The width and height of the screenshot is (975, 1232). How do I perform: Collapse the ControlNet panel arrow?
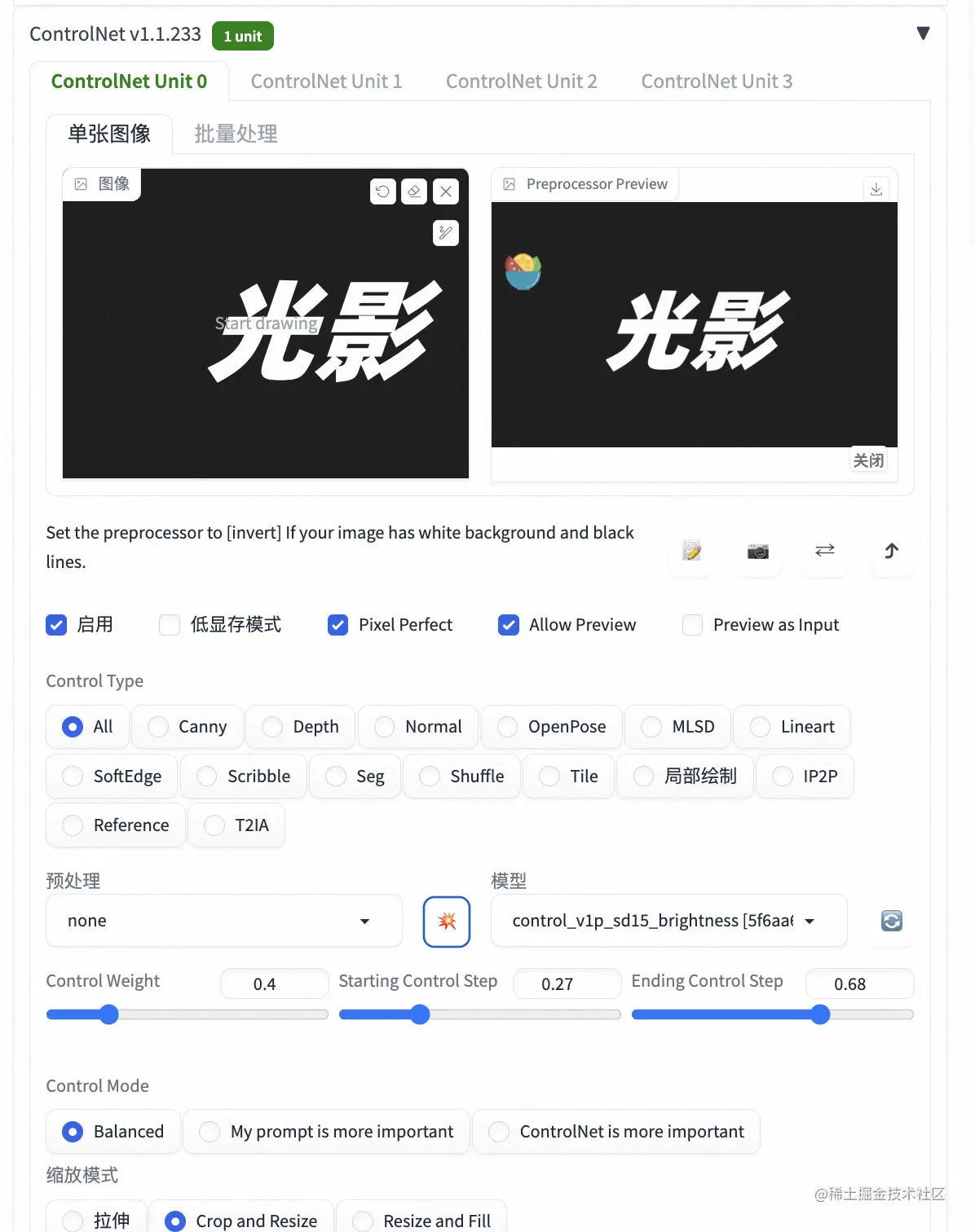(923, 33)
